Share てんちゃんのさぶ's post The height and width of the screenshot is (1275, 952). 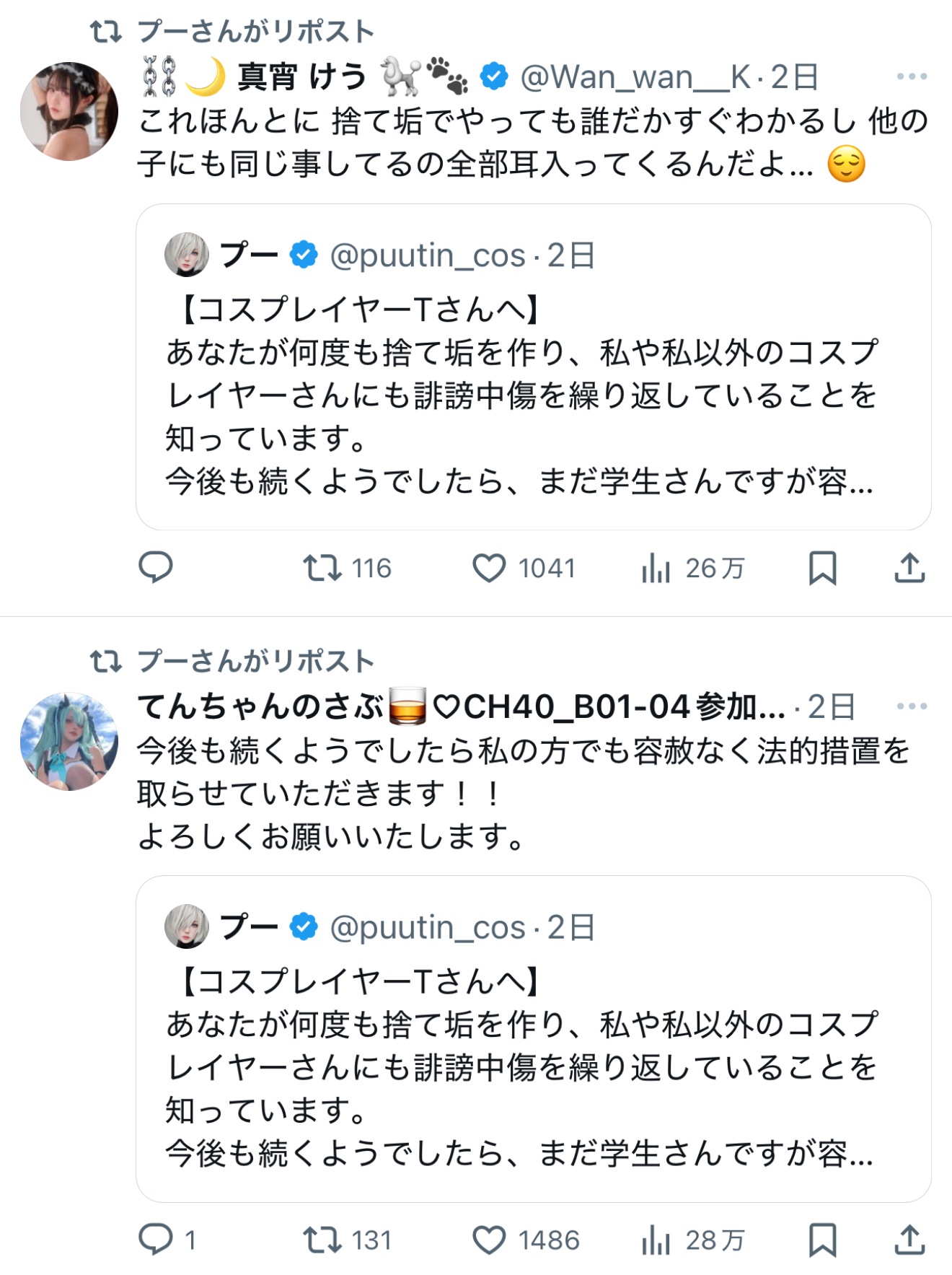point(909,1240)
